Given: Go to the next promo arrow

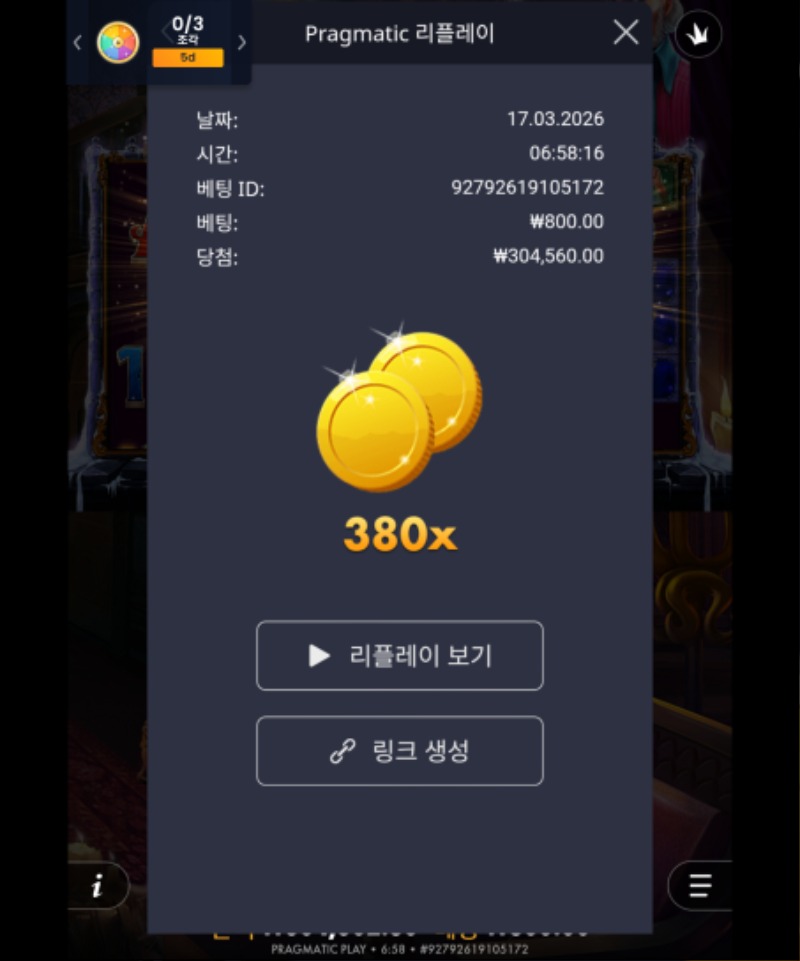Looking at the screenshot, I should tap(241, 43).
